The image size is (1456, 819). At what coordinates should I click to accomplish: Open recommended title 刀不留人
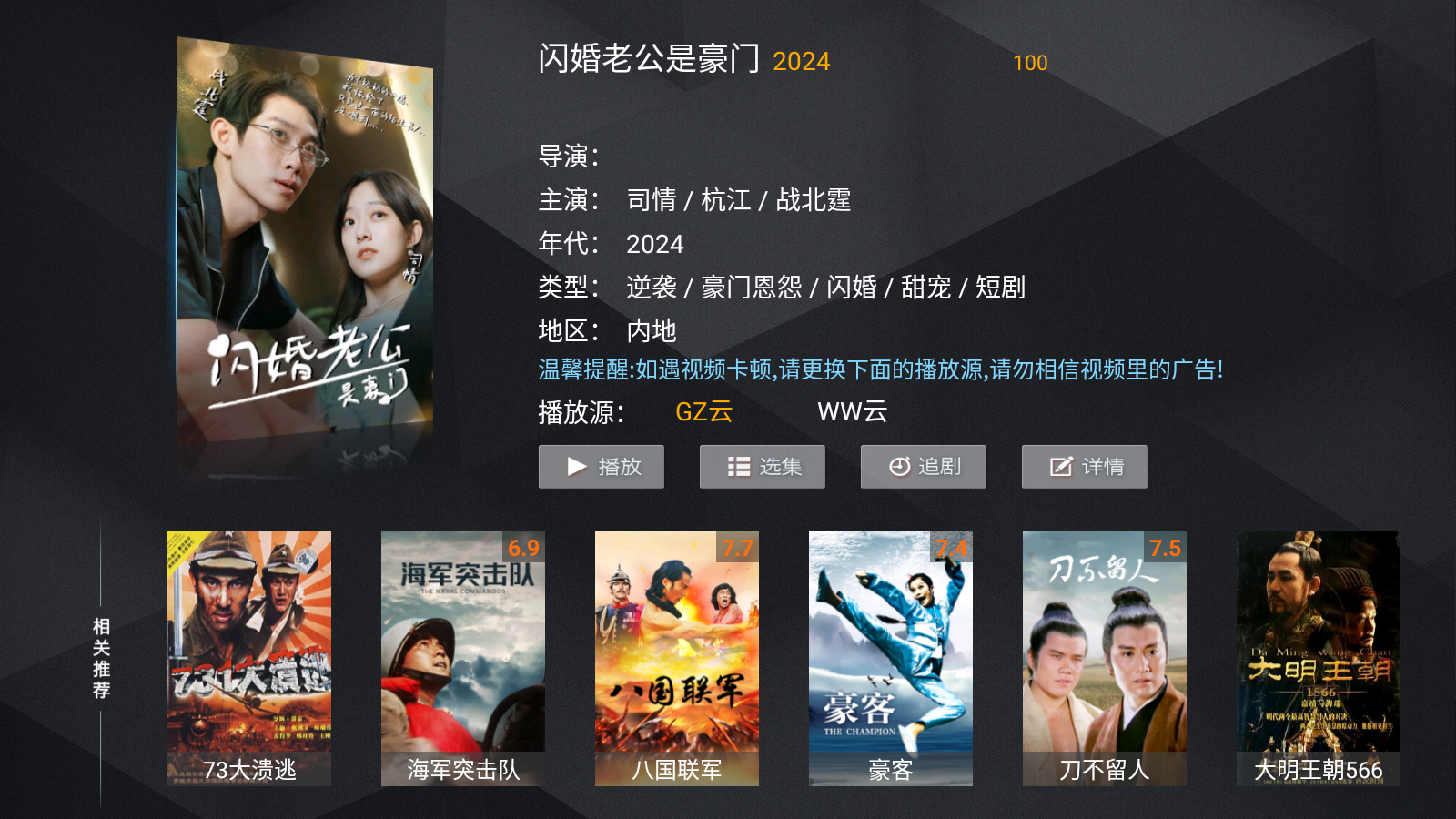1105,658
